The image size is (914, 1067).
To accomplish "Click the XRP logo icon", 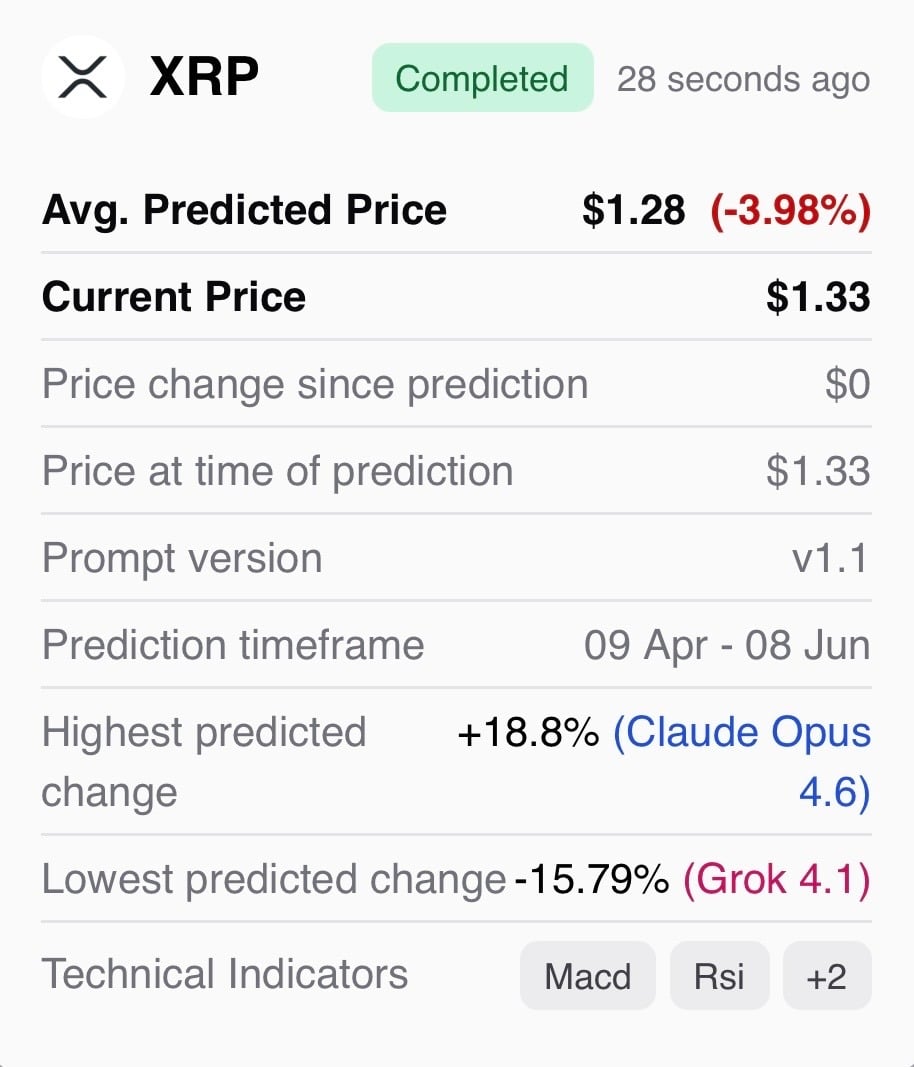I will [x=83, y=77].
